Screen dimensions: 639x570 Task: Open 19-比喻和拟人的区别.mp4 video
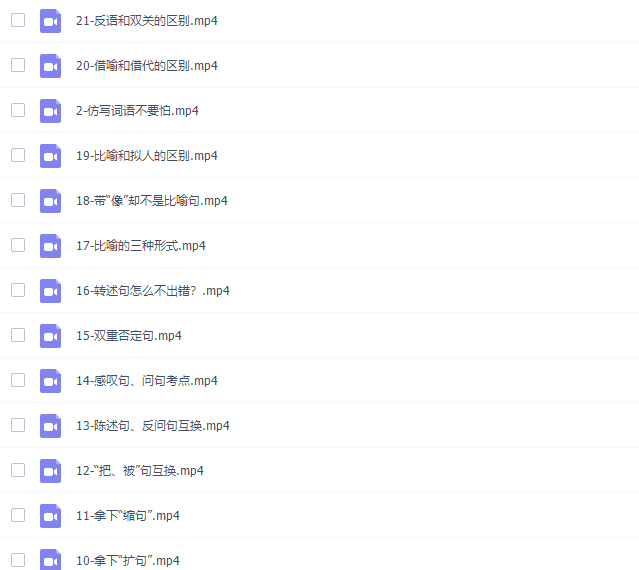point(146,155)
